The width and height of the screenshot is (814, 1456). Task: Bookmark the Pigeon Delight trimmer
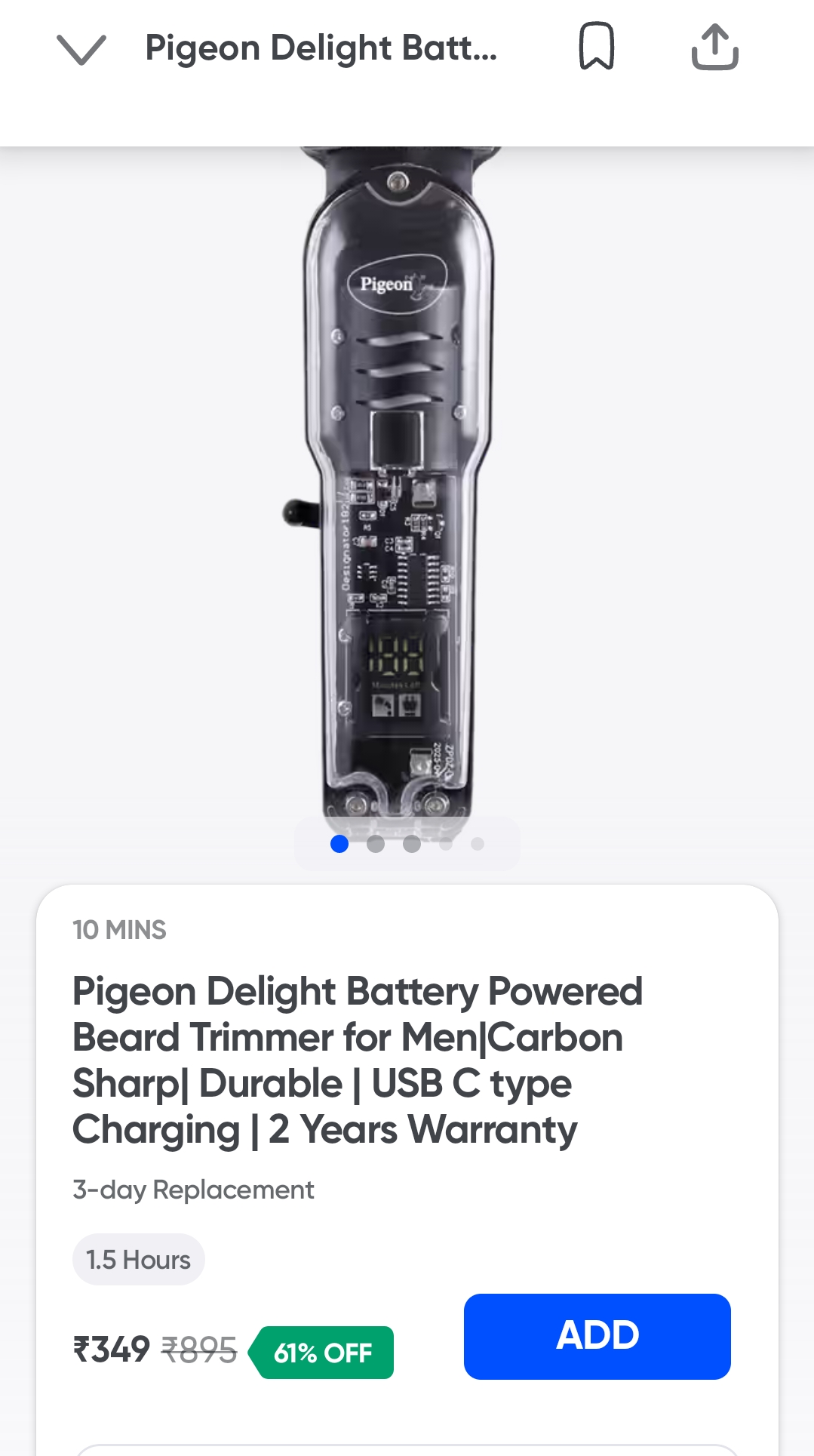(x=597, y=47)
